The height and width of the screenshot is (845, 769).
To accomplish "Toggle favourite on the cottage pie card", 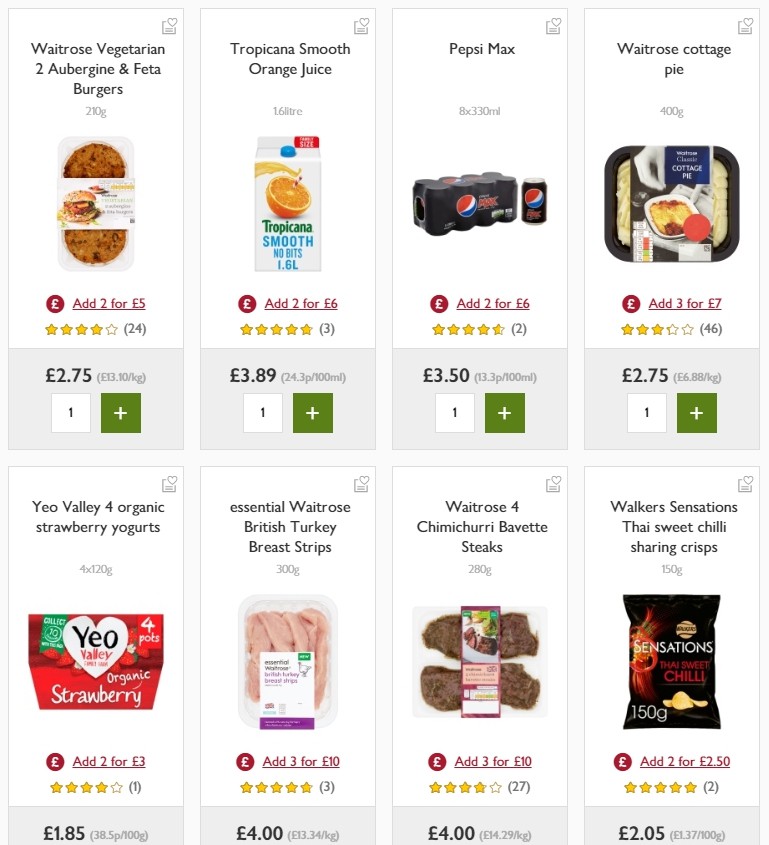I will [x=745, y=25].
